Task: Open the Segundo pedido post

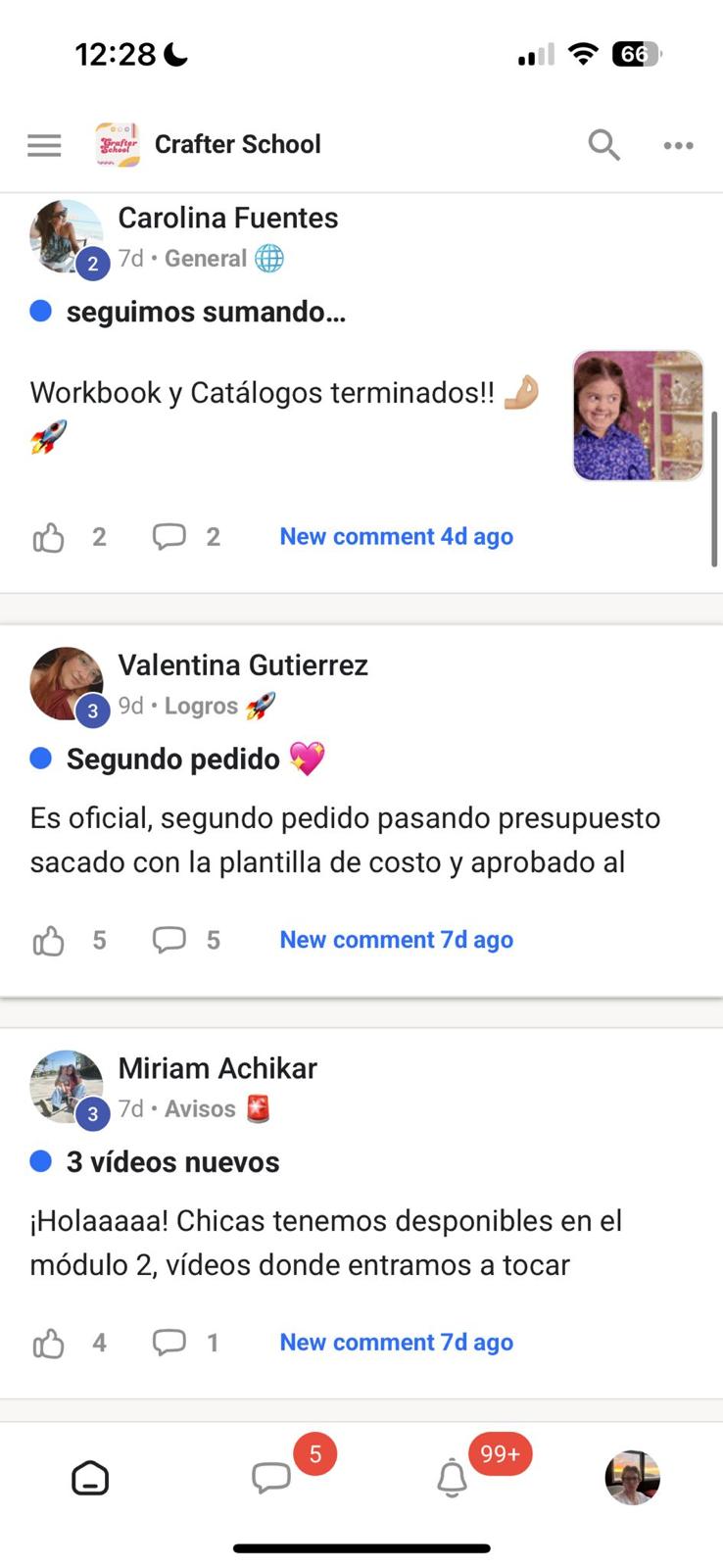Action: coord(172,759)
